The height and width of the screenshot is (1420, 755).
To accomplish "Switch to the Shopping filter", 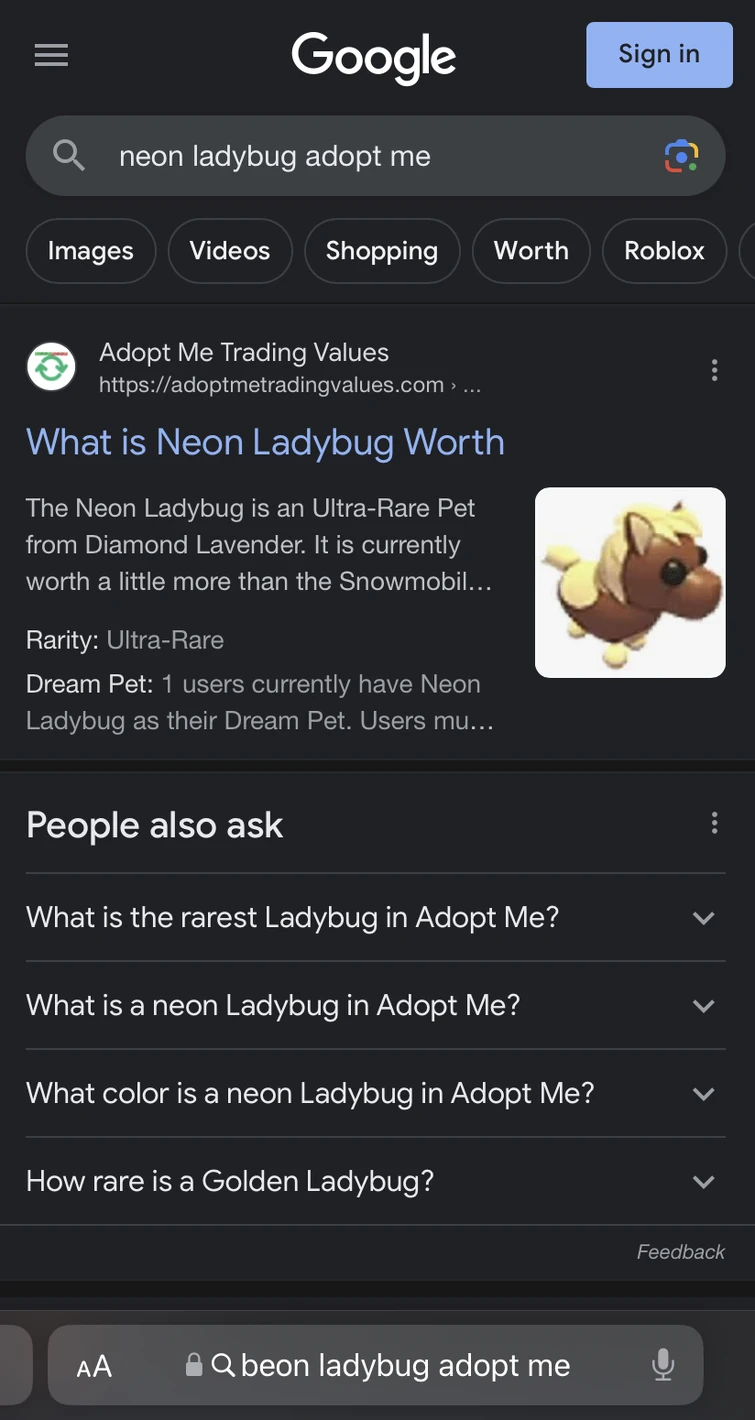I will pyautogui.click(x=381, y=251).
